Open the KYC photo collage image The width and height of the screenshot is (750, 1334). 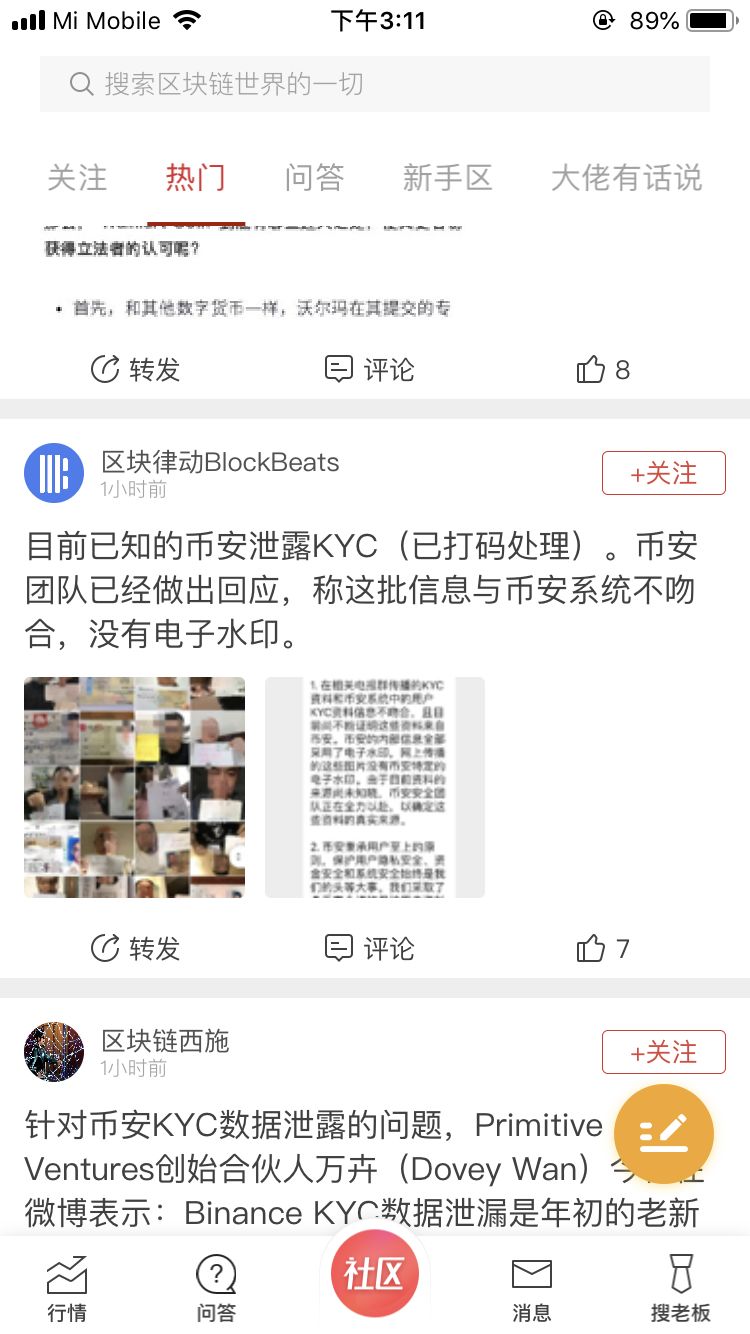[x=134, y=787]
